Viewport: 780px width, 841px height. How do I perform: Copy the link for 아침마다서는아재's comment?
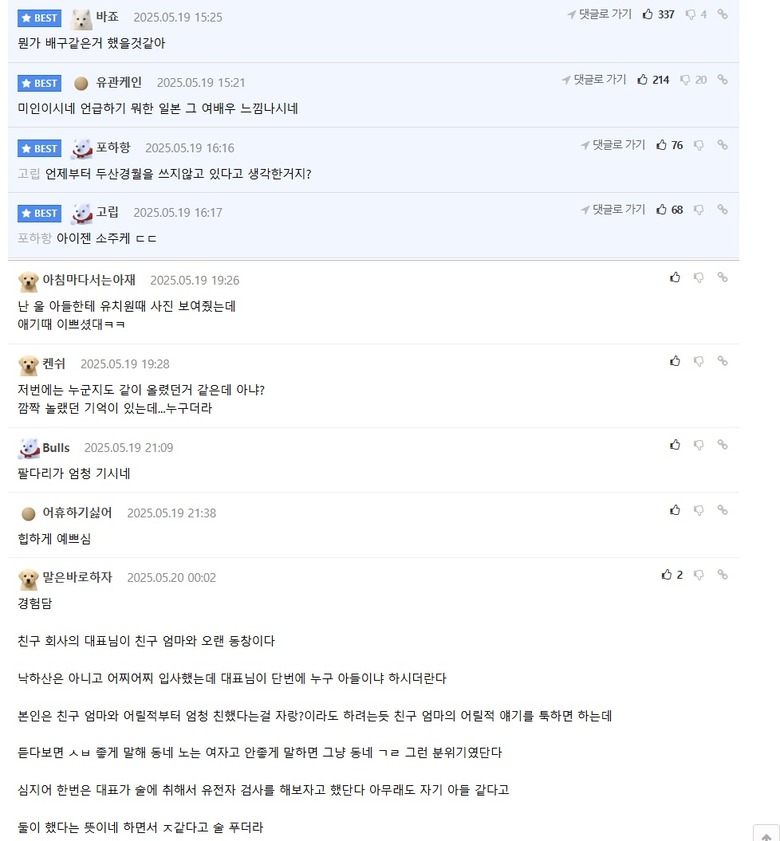point(722,277)
